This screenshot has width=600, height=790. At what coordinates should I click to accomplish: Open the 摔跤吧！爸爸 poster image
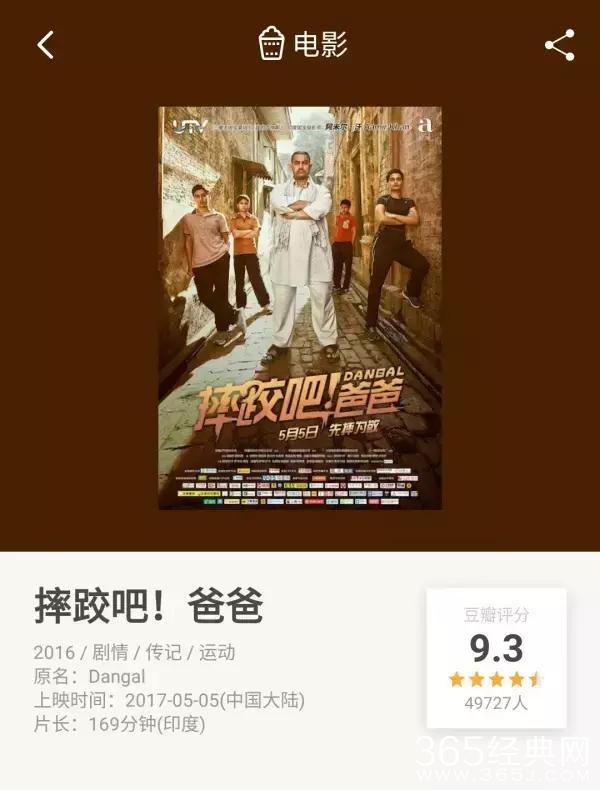[x=300, y=308]
